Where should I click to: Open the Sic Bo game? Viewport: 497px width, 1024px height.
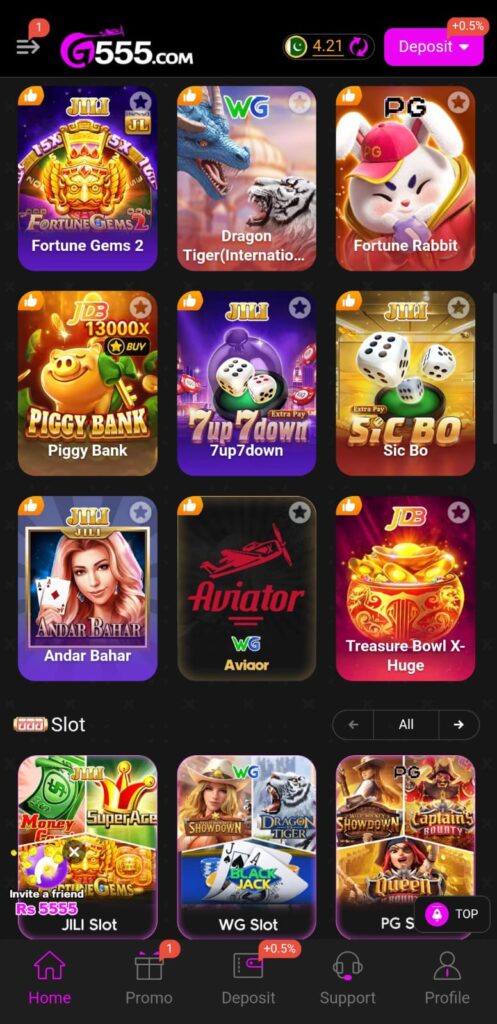406,383
